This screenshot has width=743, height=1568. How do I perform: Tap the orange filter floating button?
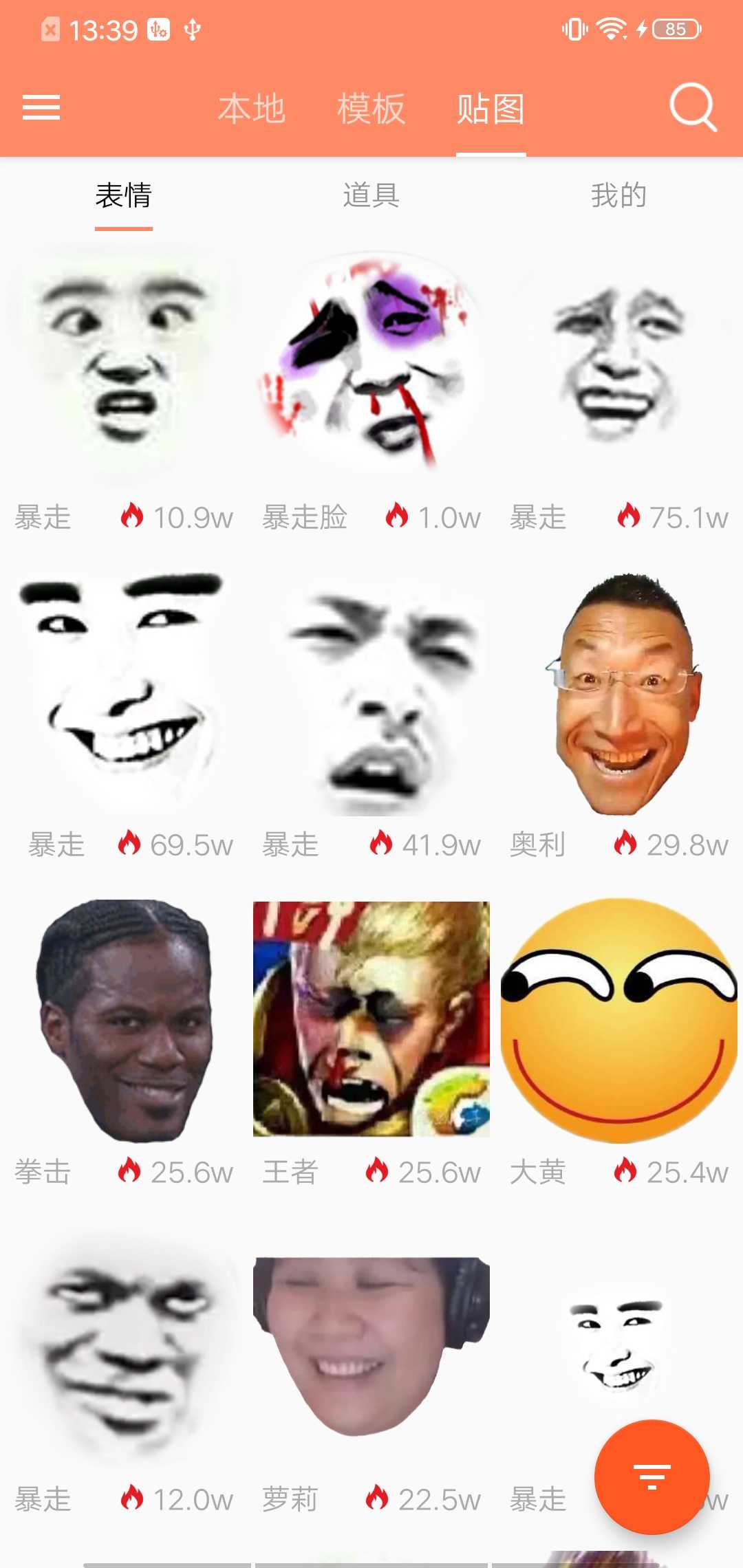(652, 1477)
